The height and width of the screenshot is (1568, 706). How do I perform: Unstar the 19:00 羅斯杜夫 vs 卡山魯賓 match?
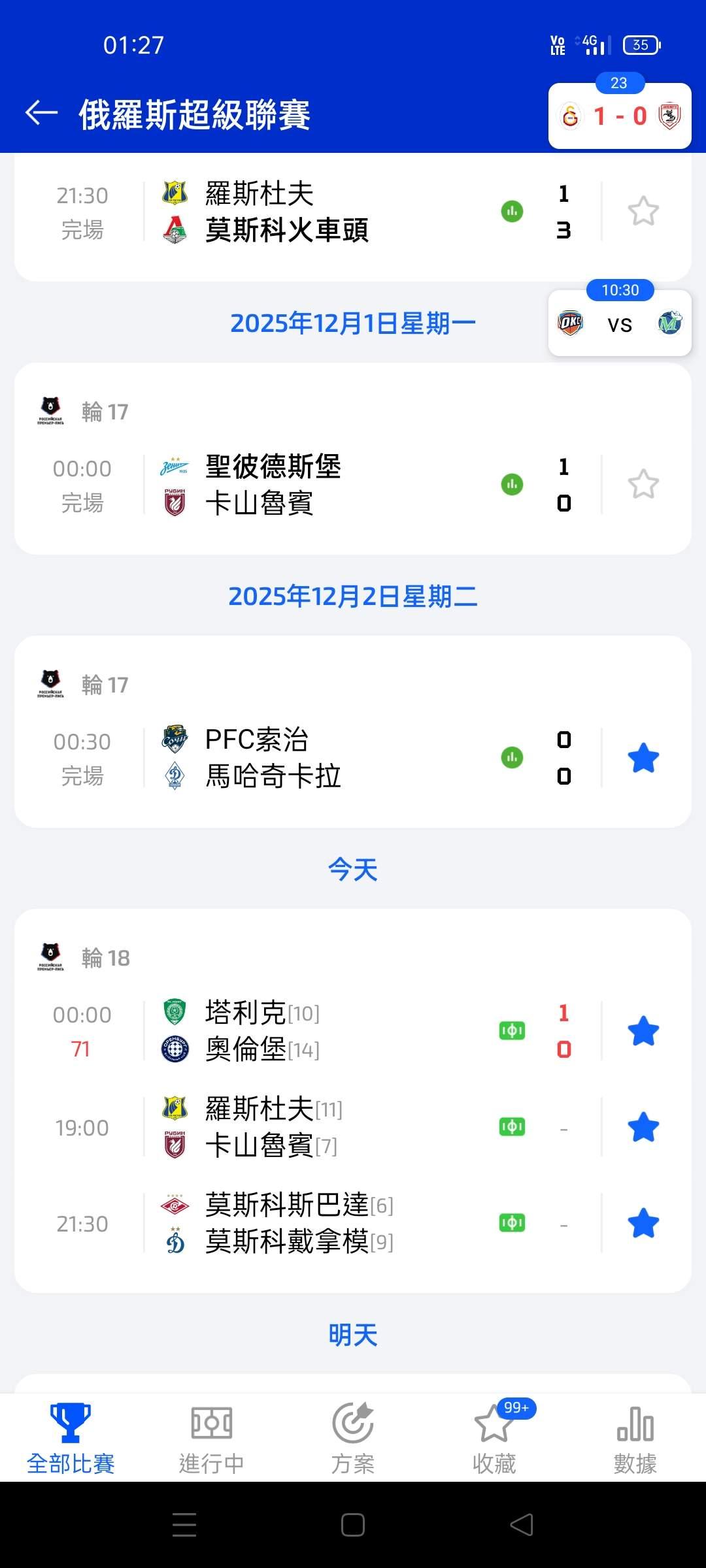click(x=643, y=1126)
